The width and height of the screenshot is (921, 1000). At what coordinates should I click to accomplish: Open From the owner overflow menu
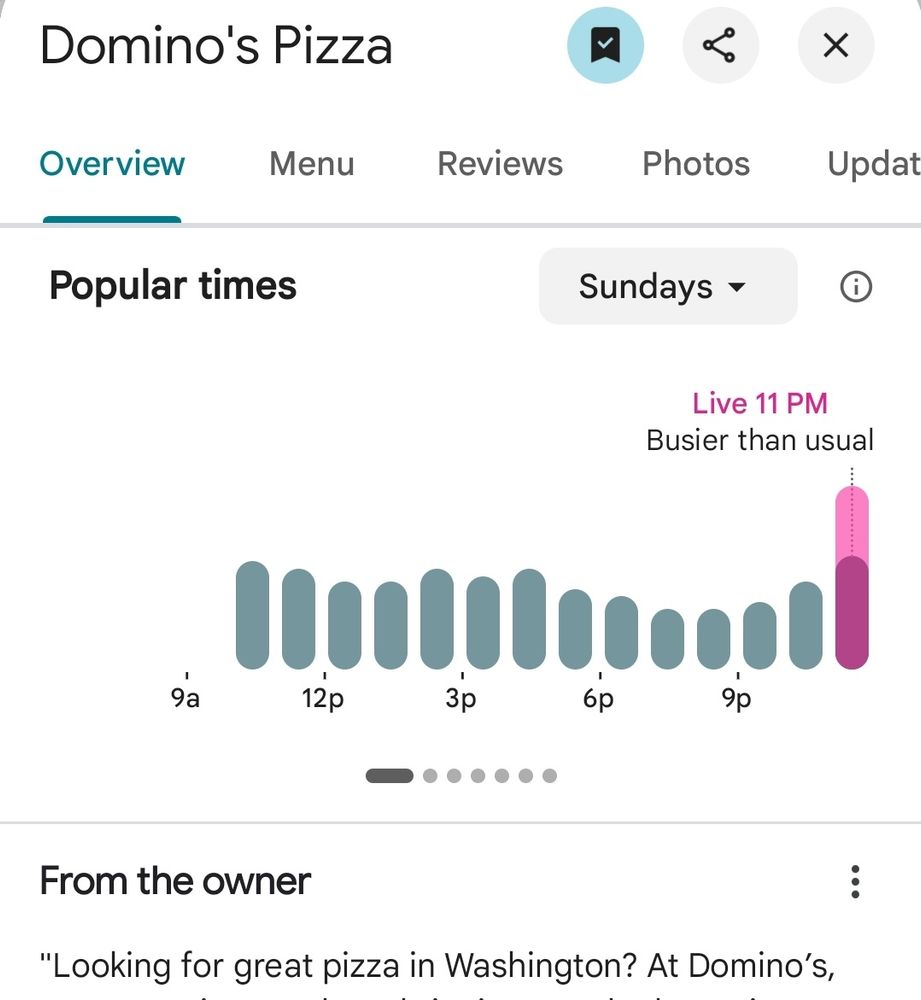tap(855, 882)
